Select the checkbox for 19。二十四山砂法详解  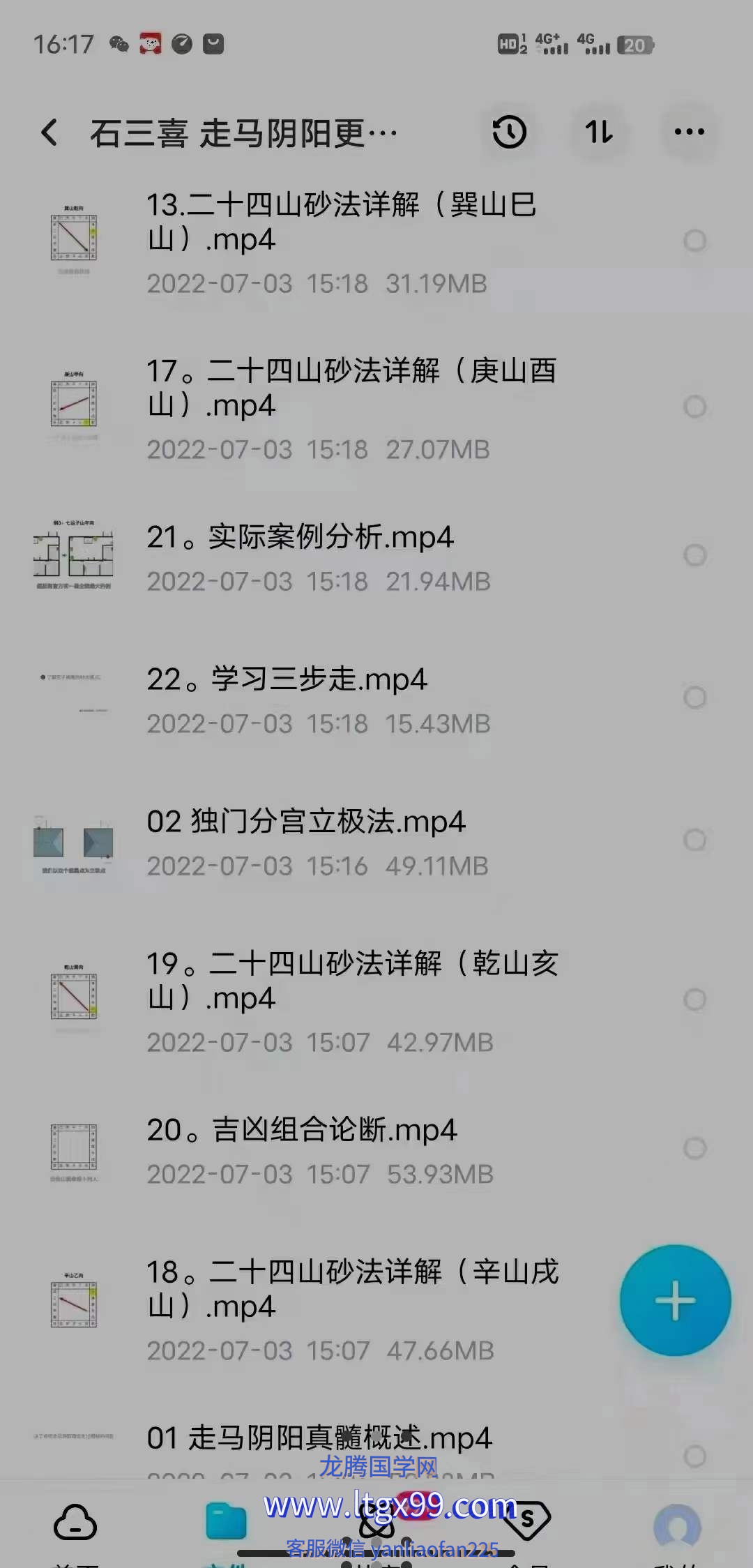(x=694, y=1000)
